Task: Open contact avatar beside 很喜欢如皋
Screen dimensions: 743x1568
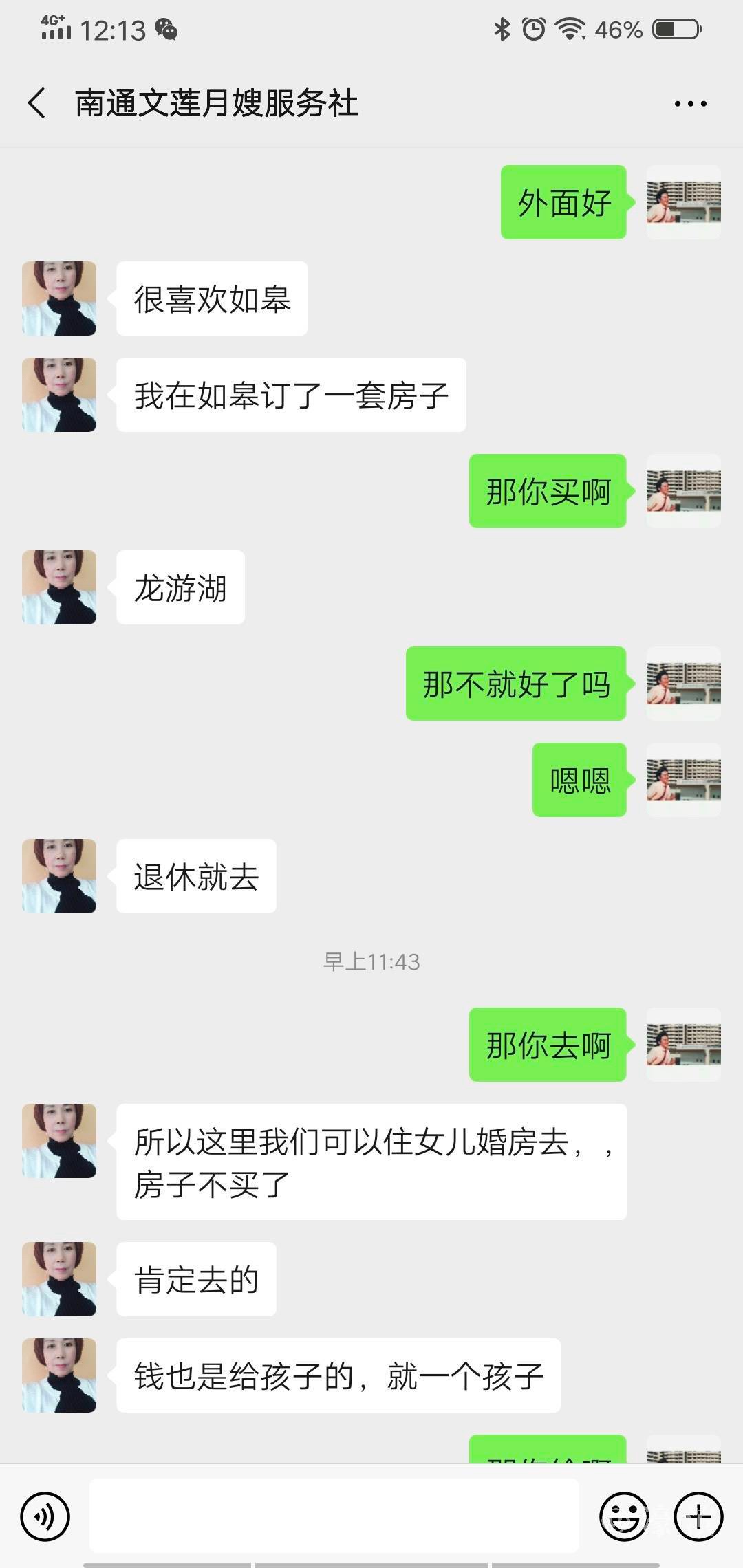Action: tap(59, 298)
